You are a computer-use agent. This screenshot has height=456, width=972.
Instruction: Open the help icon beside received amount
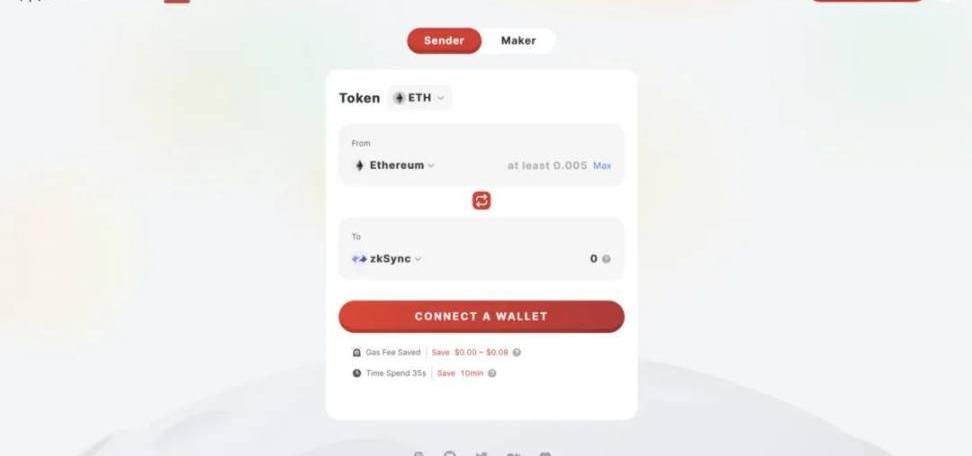606,259
